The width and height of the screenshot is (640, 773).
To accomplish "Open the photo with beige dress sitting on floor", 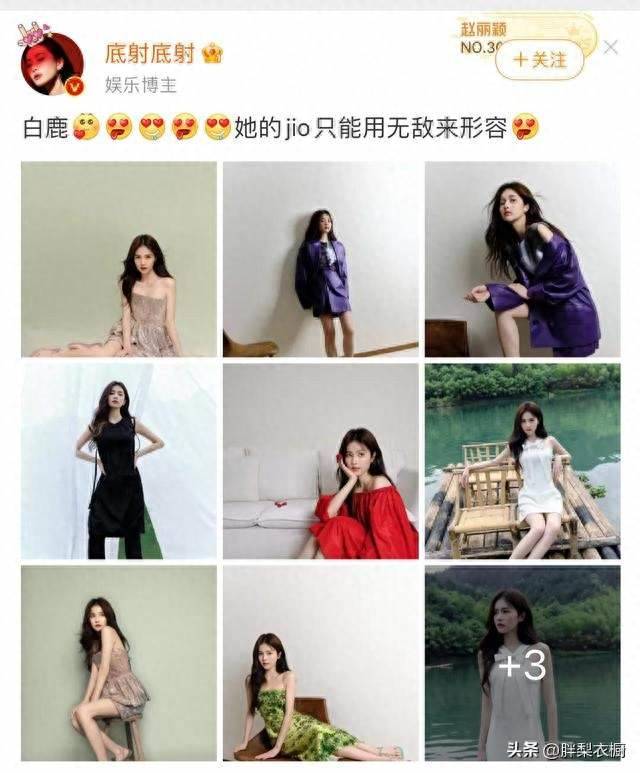I will 119,259.
